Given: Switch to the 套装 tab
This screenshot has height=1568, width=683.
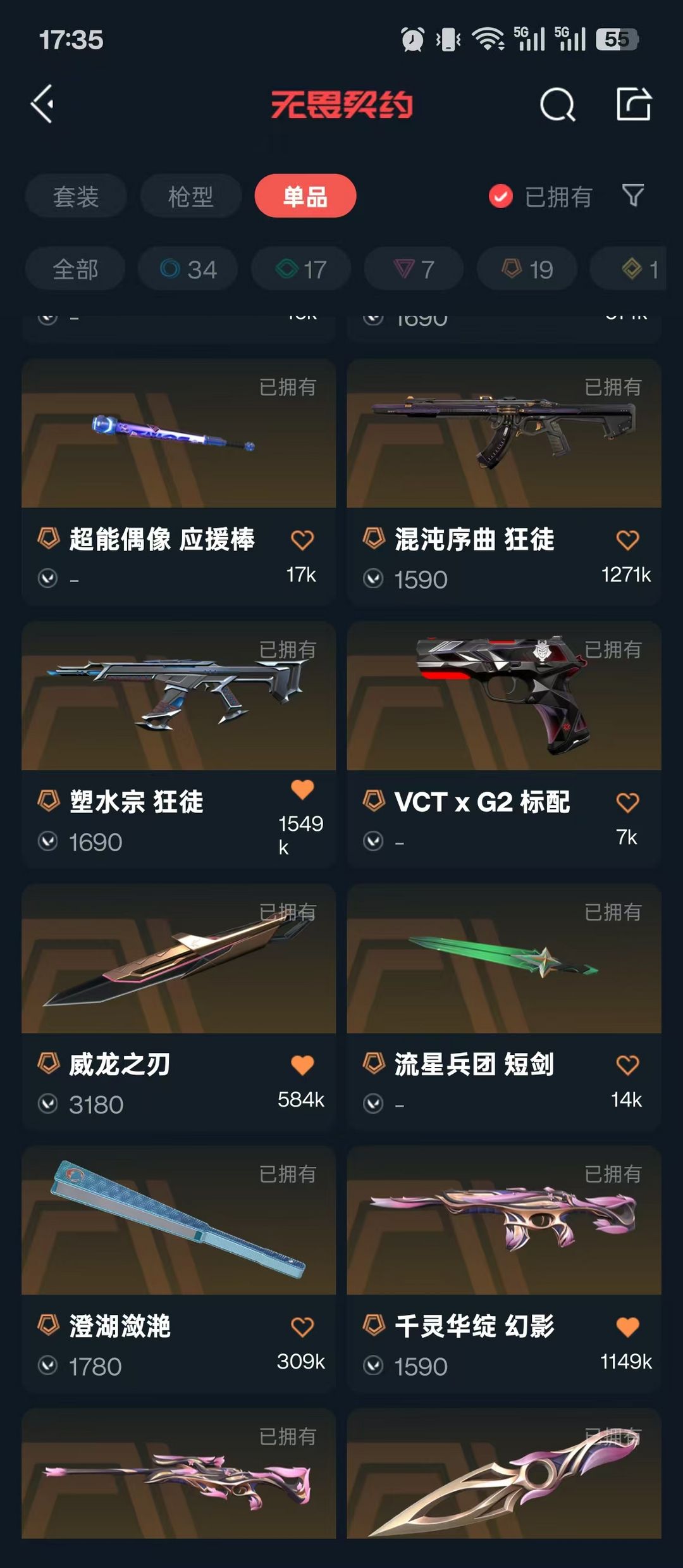Looking at the screenshot, I should click(x=76, y=196).
